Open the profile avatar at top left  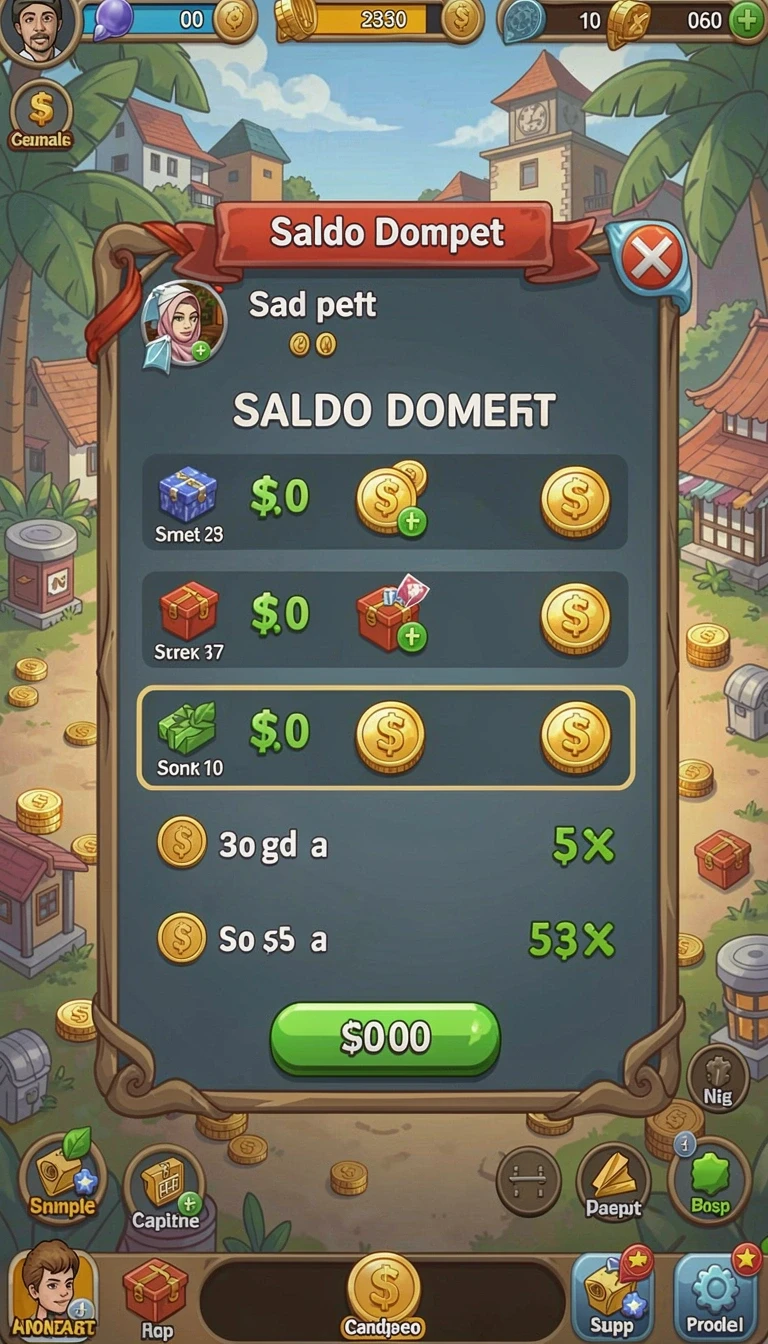pyautogui.click(x=38, y=27)
